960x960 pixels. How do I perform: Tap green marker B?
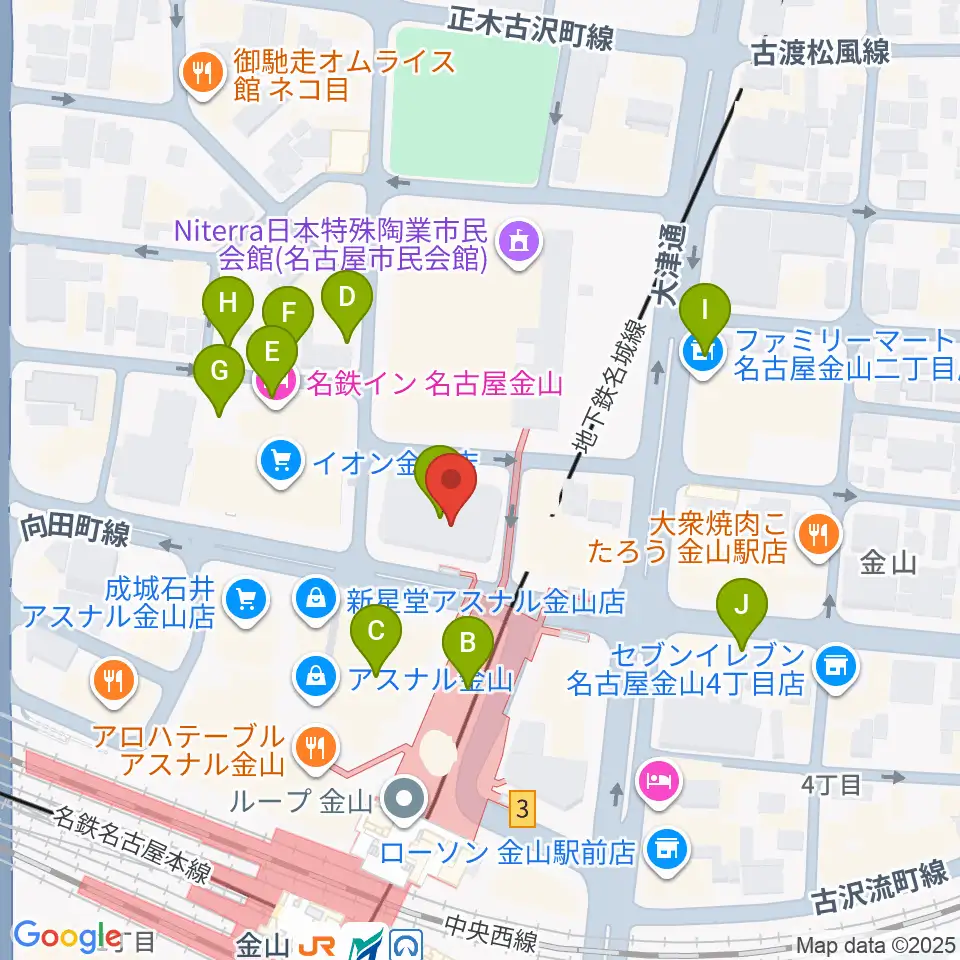click(x=468, y=651)
